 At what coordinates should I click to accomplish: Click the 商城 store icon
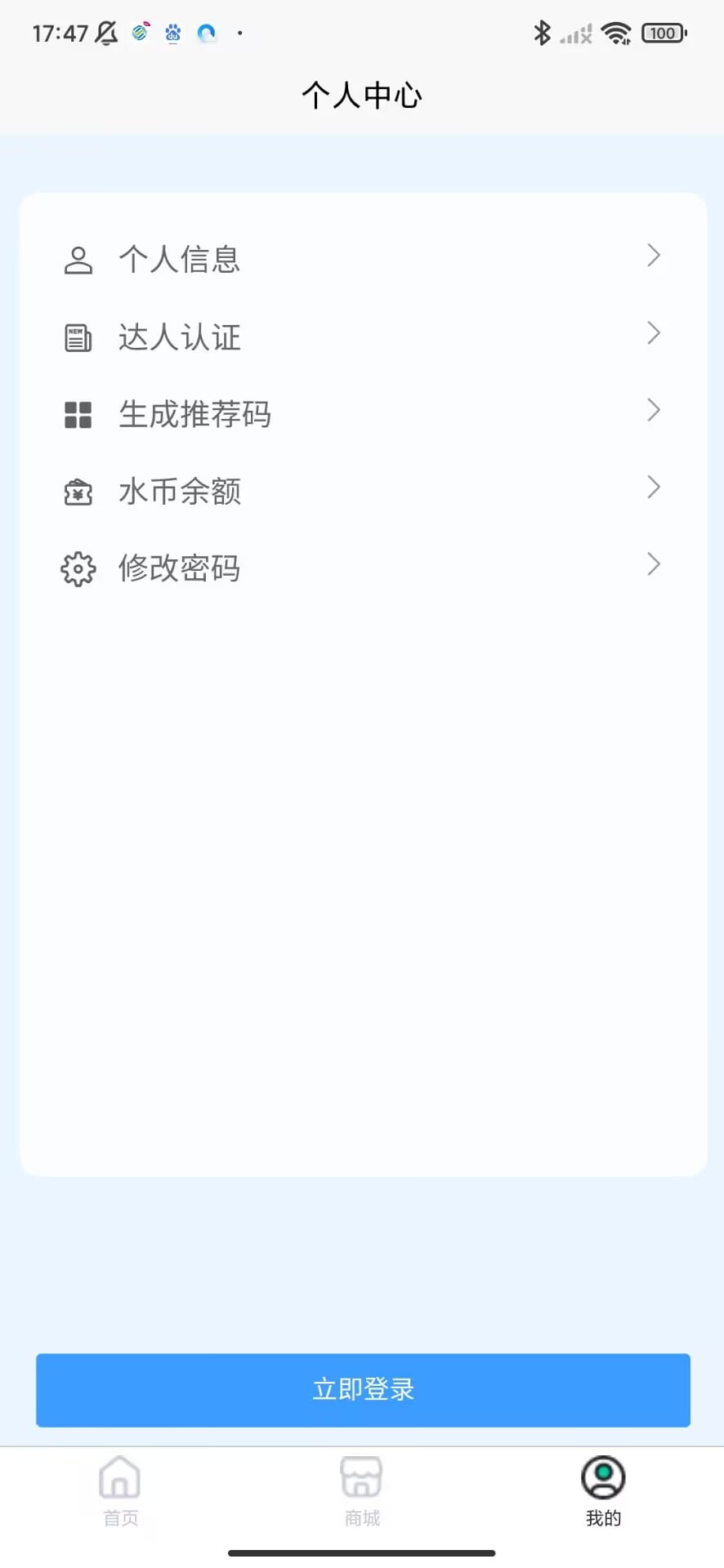(361, 1477)
